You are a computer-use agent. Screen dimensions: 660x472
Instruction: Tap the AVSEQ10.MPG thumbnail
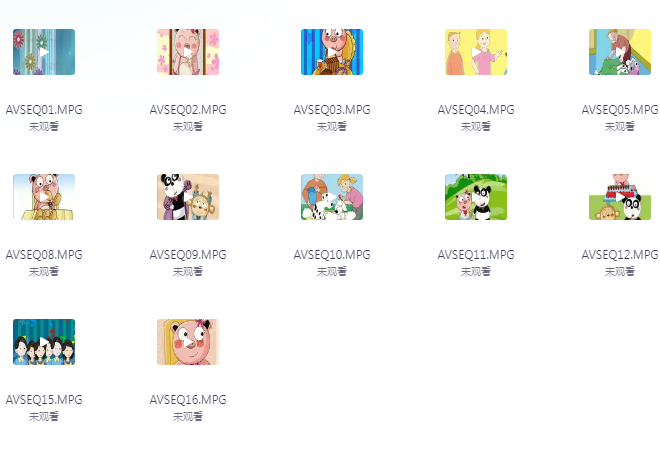tap(332, 197)
